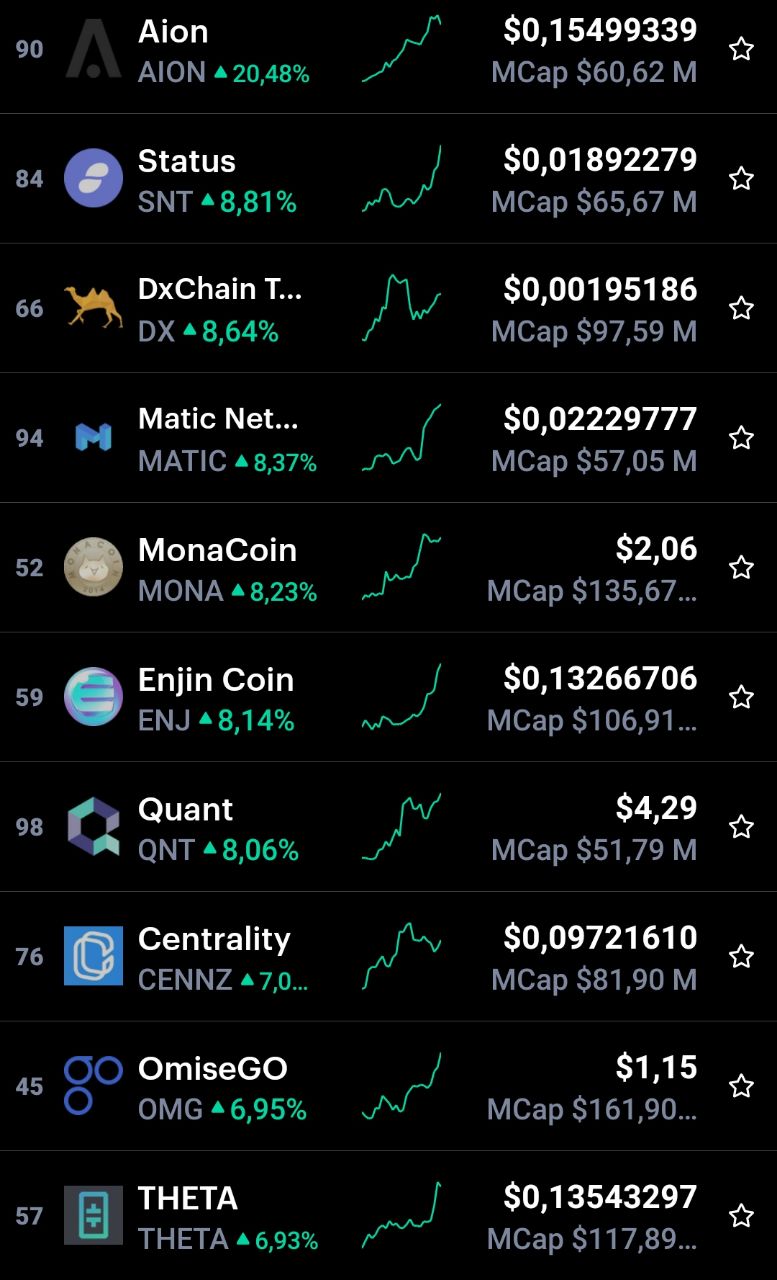Screen dimensions: 777x1280
Task: Open the Quant QNT row
Action: coord(388,827)
